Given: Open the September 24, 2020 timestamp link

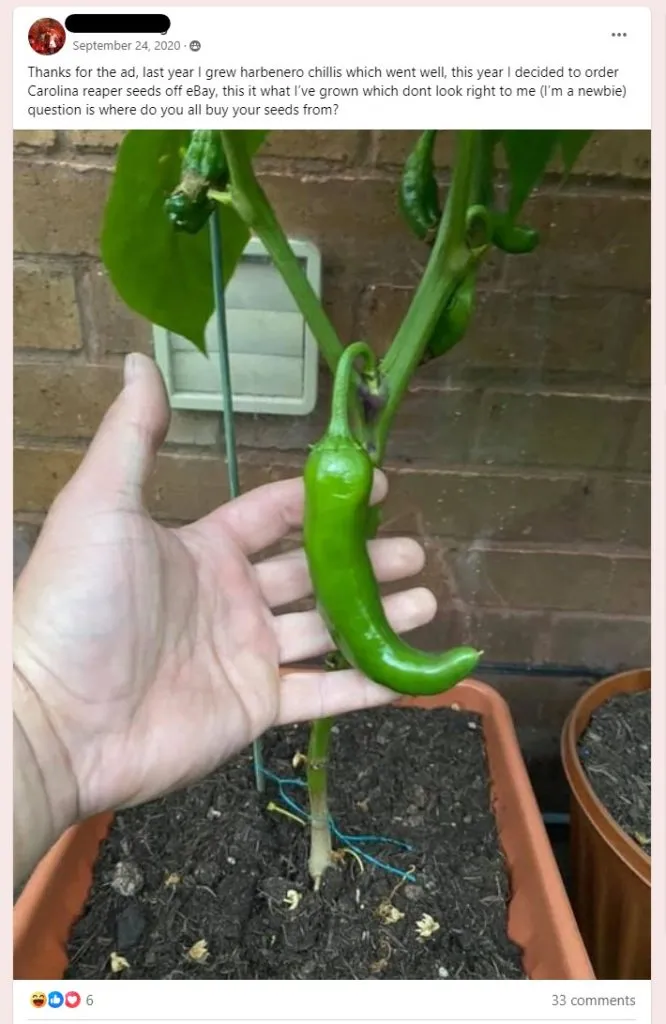Looking at the screenshot, I should click(x=128, y=46).
